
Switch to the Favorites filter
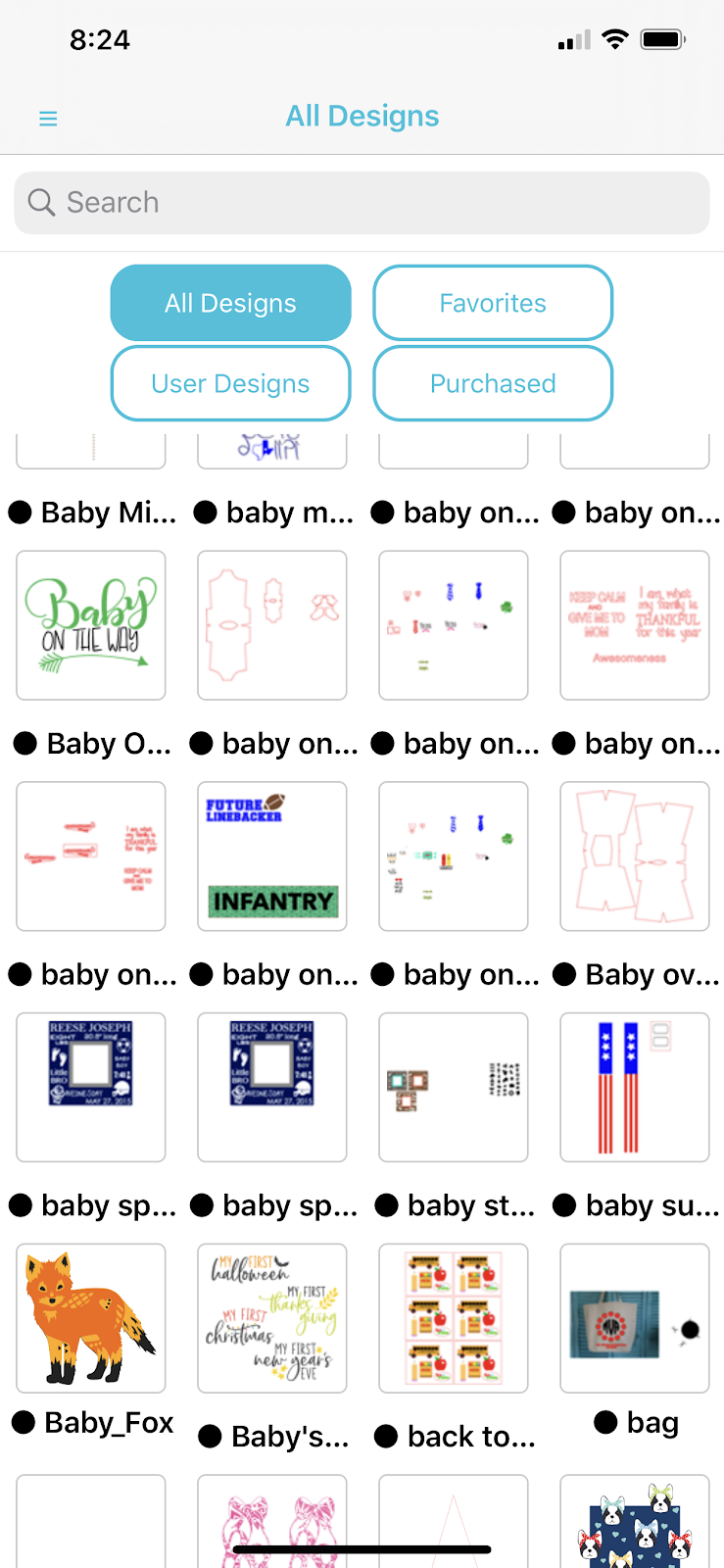pyautogui.click(x=492, y=303)
